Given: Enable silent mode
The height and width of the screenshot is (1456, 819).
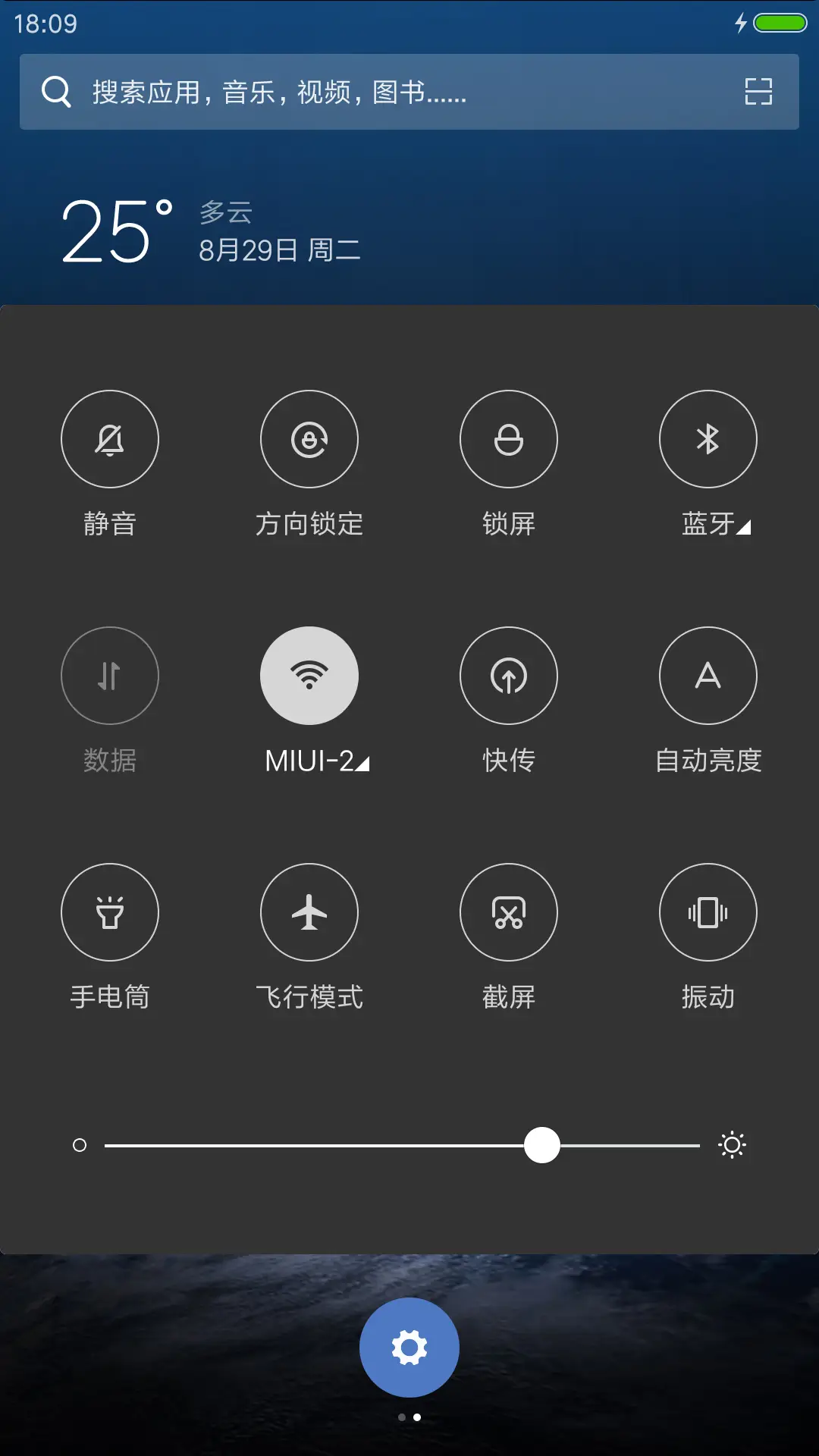Looking at the screenshot, I should tap(110, 439).
